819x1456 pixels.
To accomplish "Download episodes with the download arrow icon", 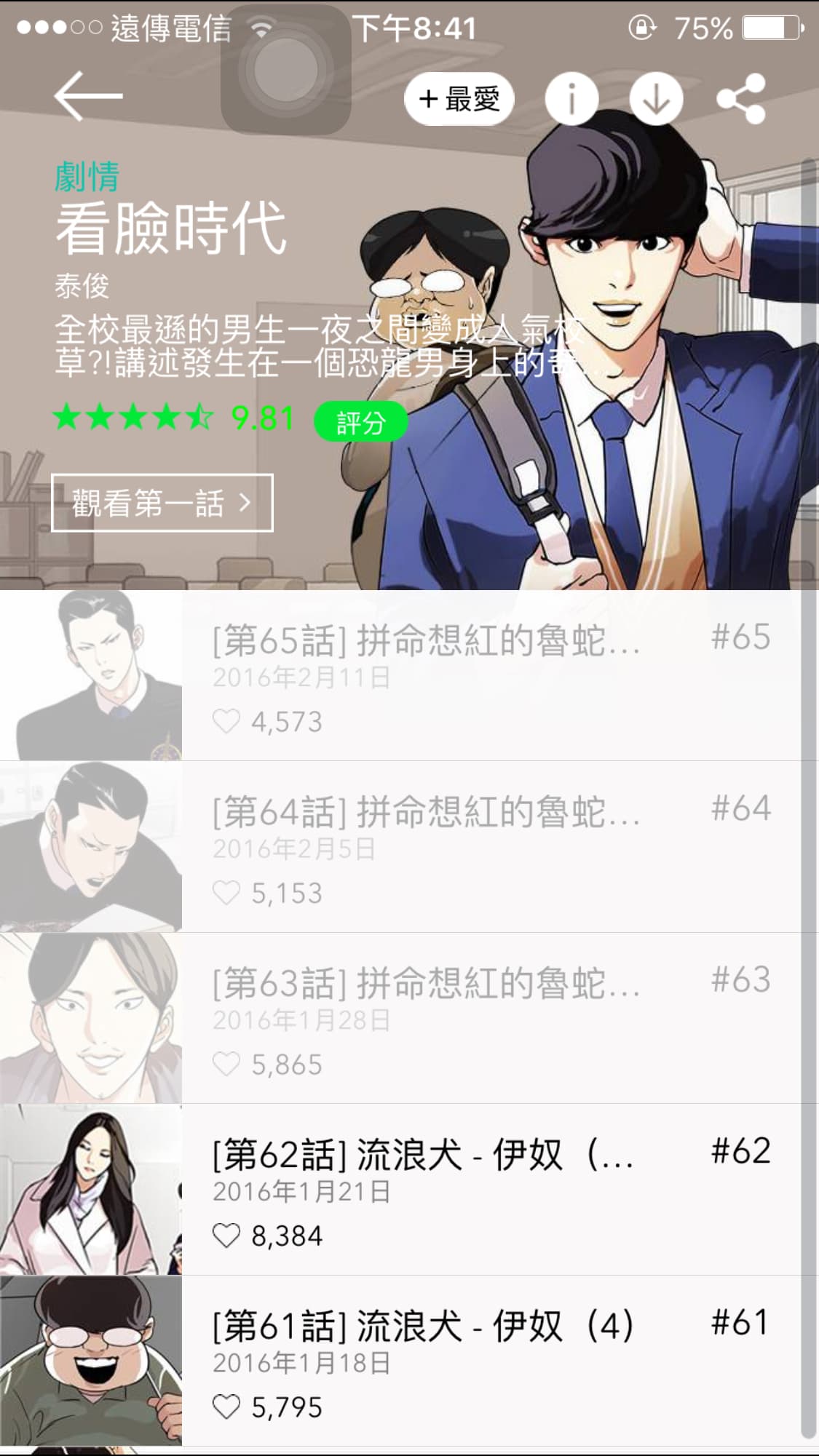I will pos(657,98).
